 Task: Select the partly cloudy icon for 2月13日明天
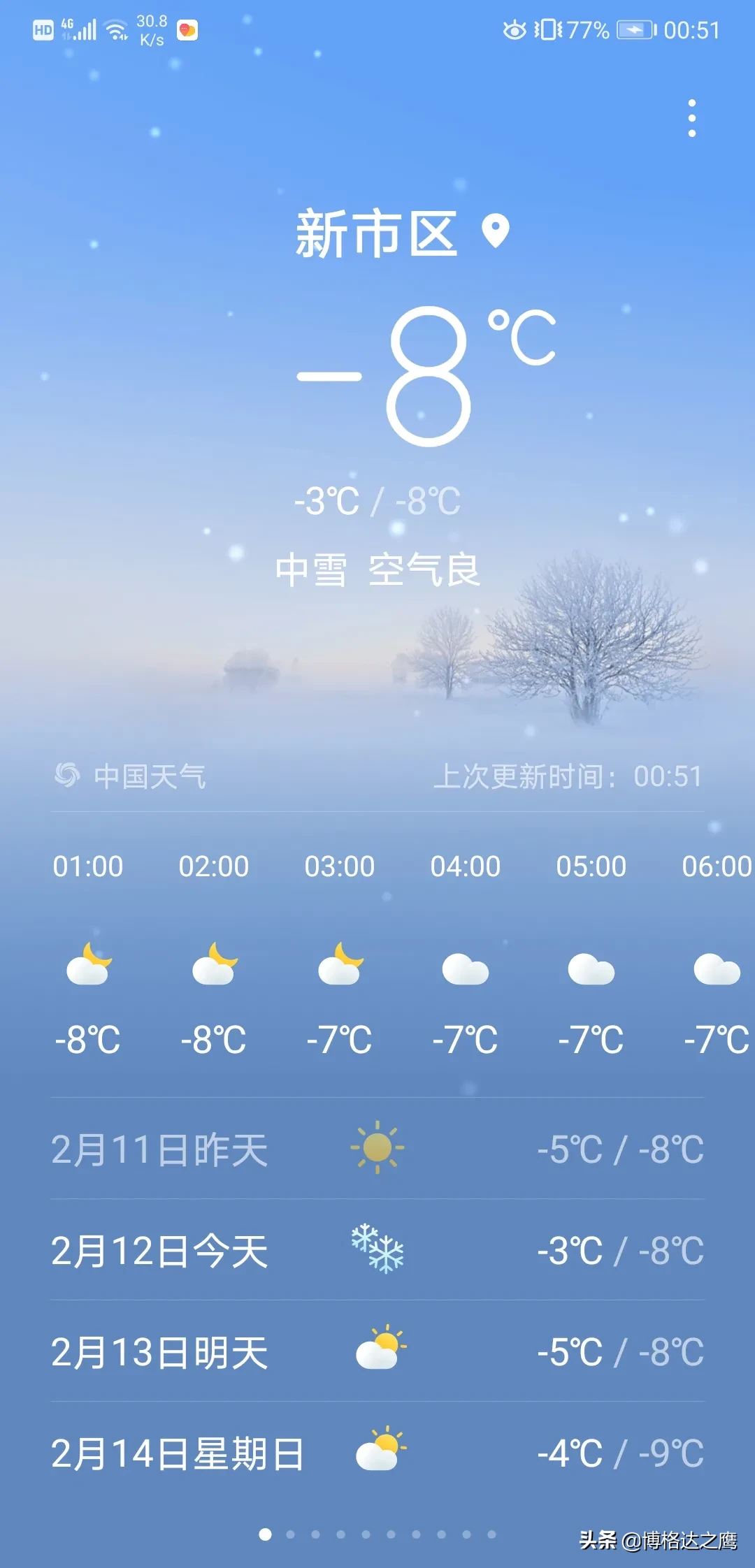coord(380,1349)
